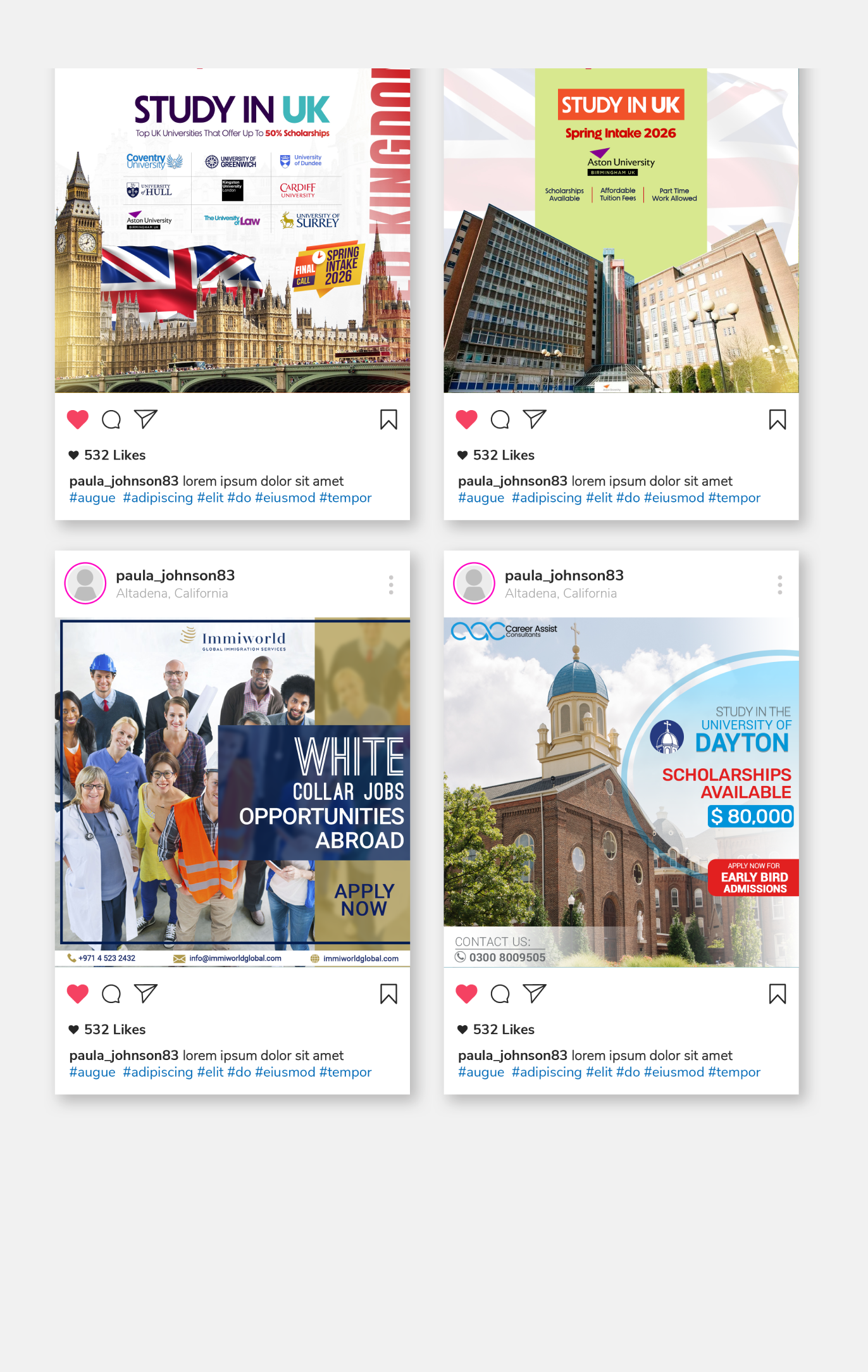The height and width of the screenshot is (1372, 868).
Task: Share the White Collar Jobs post
Action: (146, 993)
